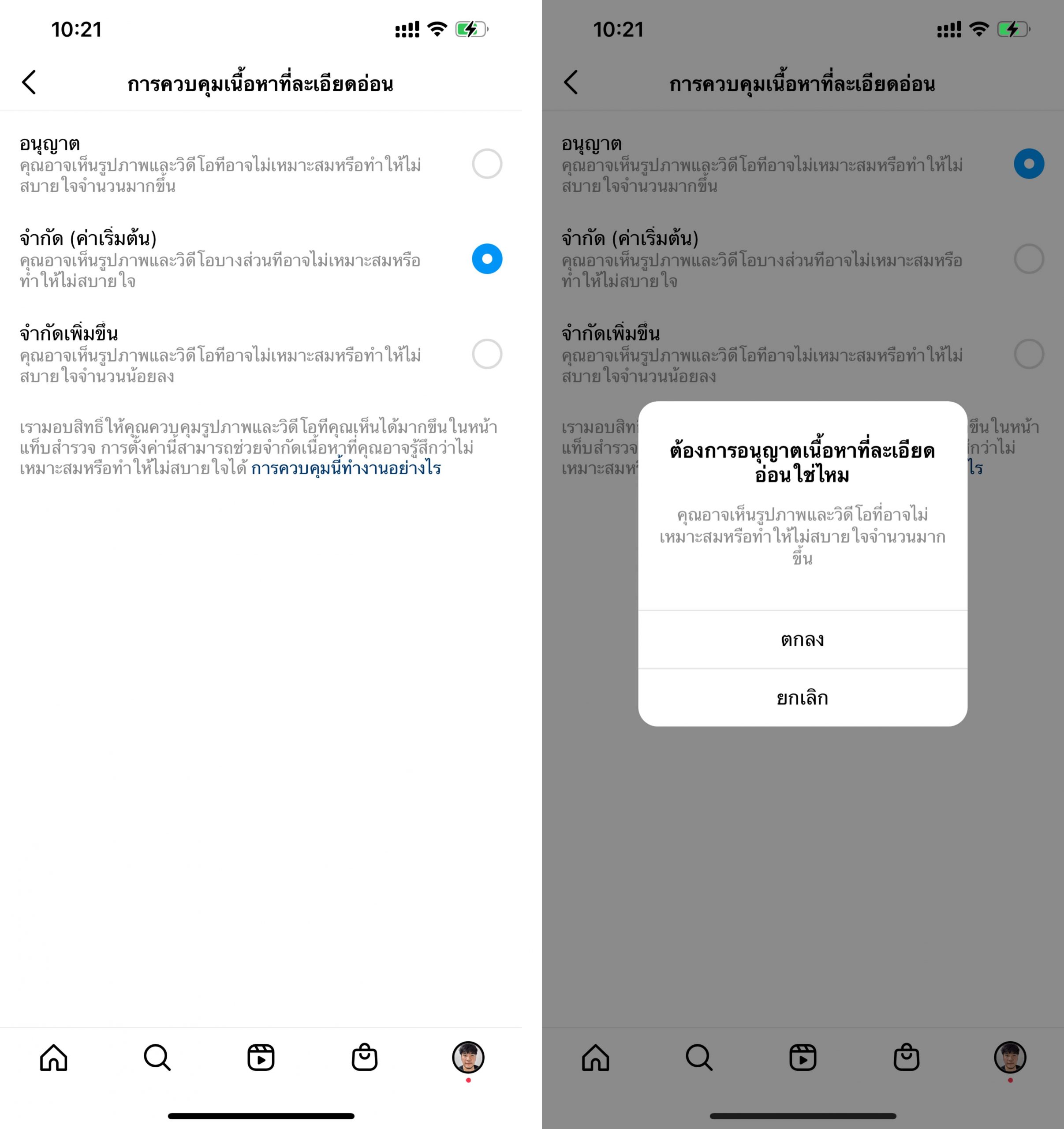The width and height of the screenshot is (1064, 1129).
Task: Confirm with ตกลง in the dialog
Action: 802,640
